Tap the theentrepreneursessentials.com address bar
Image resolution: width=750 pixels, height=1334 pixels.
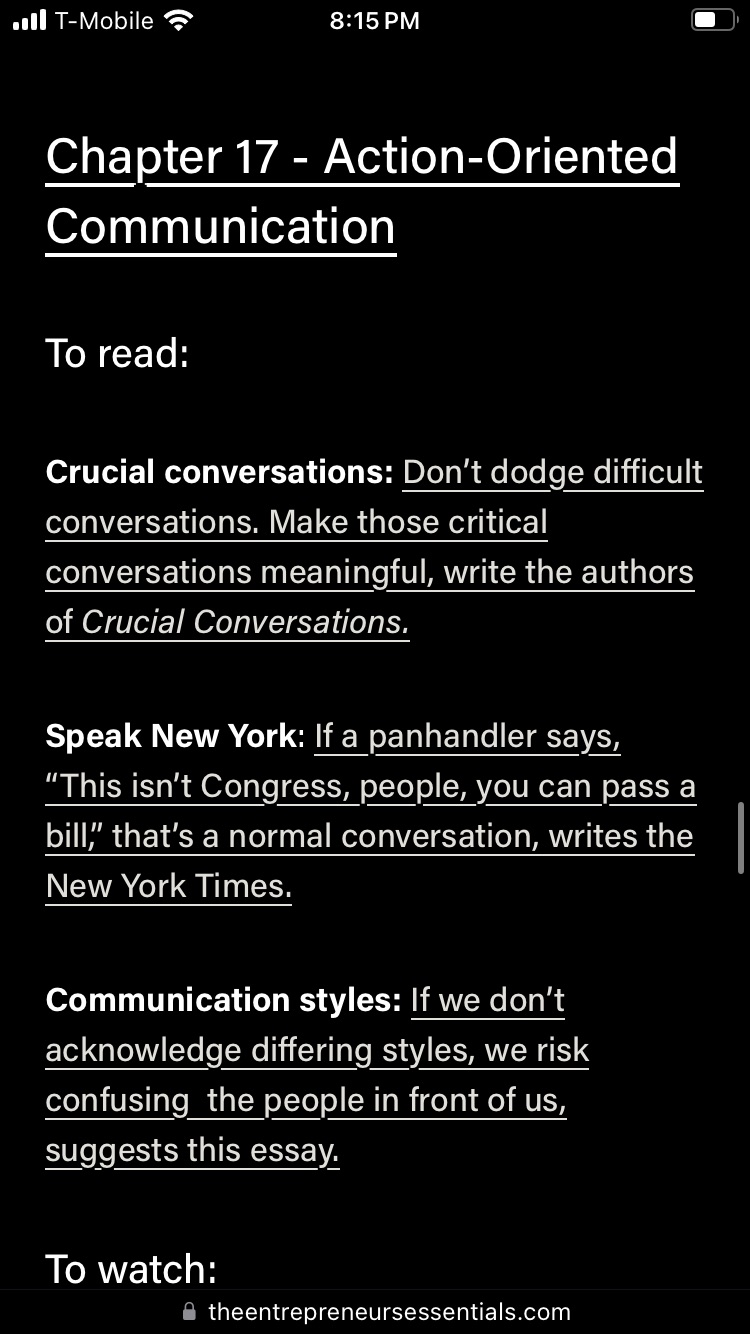[x=376, y=1311]
